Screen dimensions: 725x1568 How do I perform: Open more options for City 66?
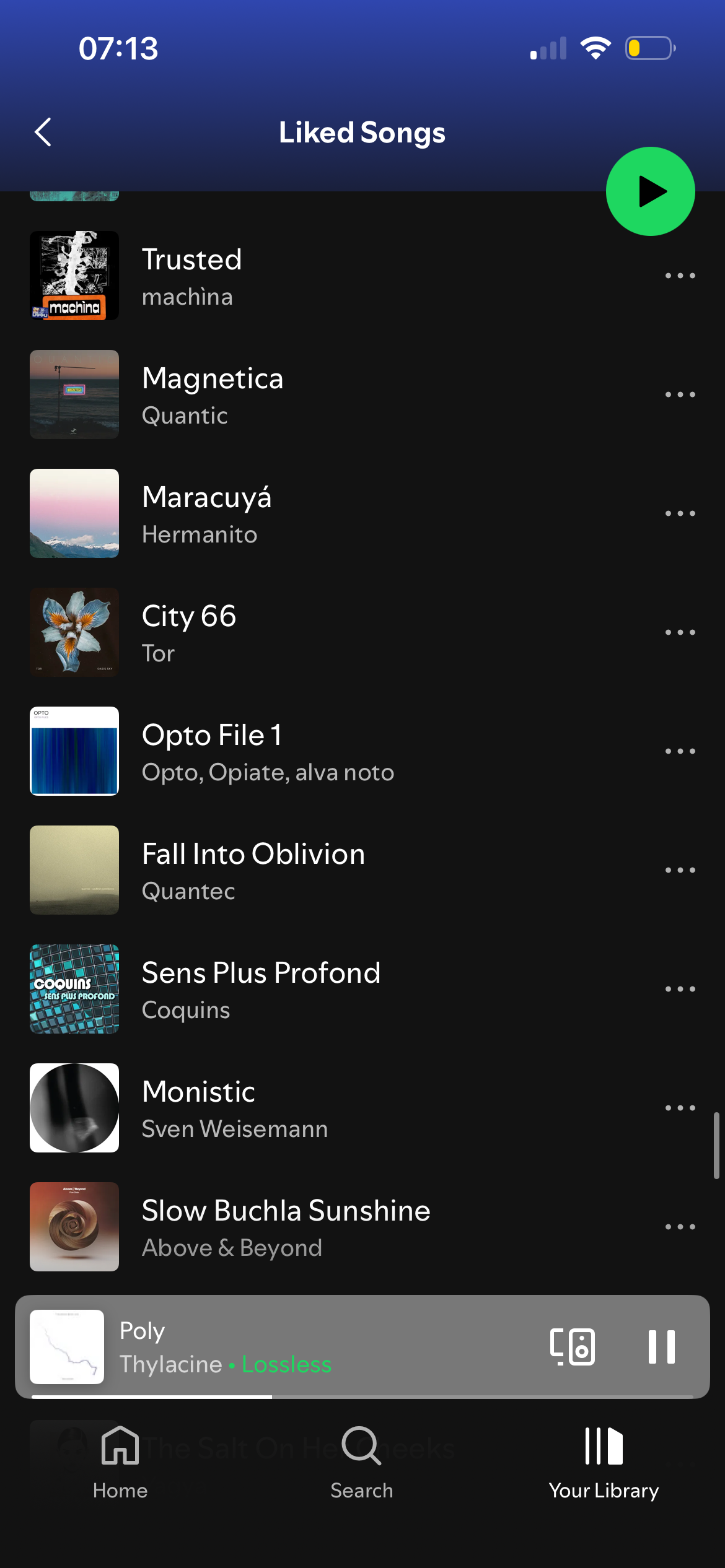(x=680, y=632)
